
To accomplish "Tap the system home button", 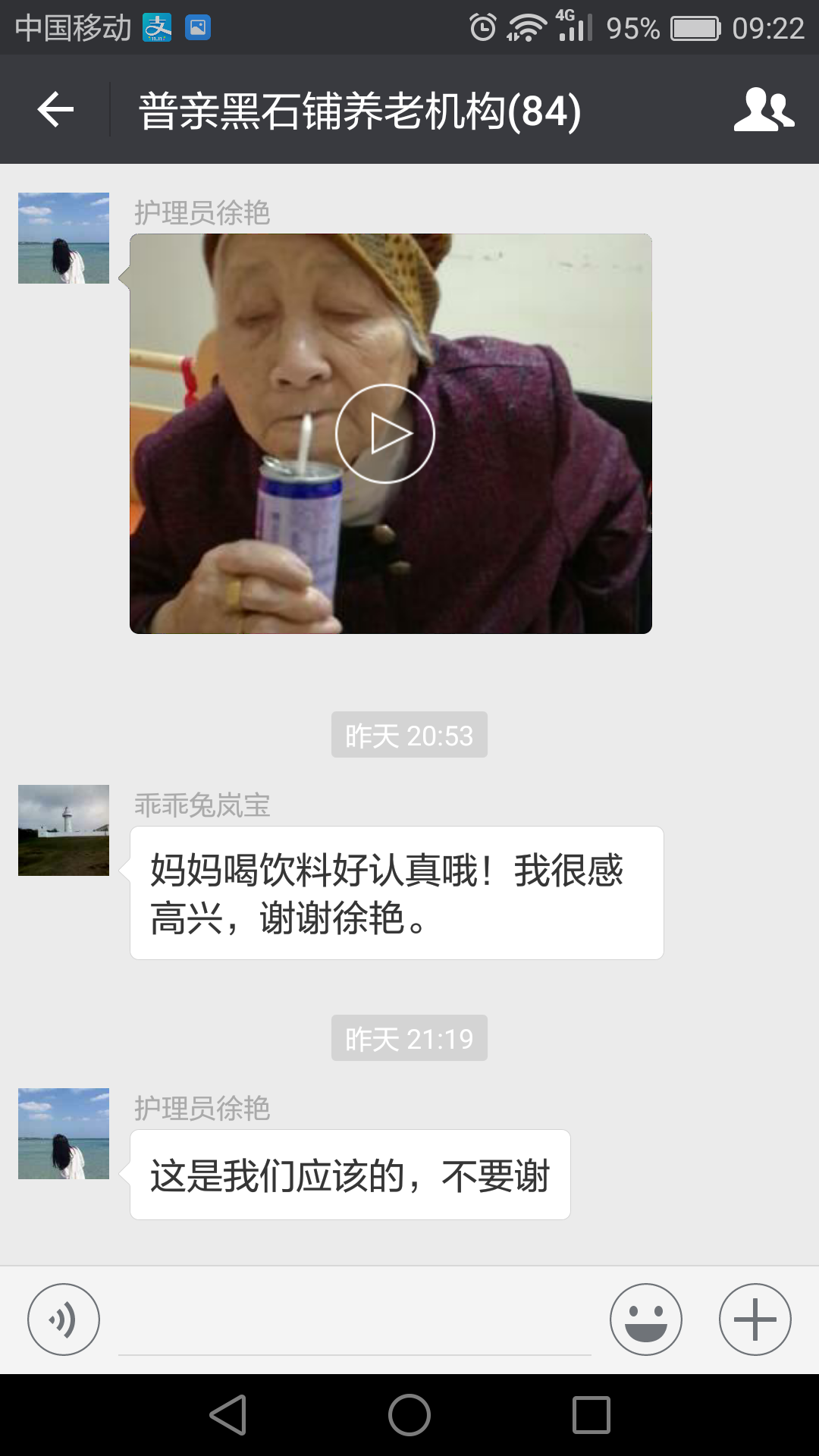I will (x=409, y=1415).
